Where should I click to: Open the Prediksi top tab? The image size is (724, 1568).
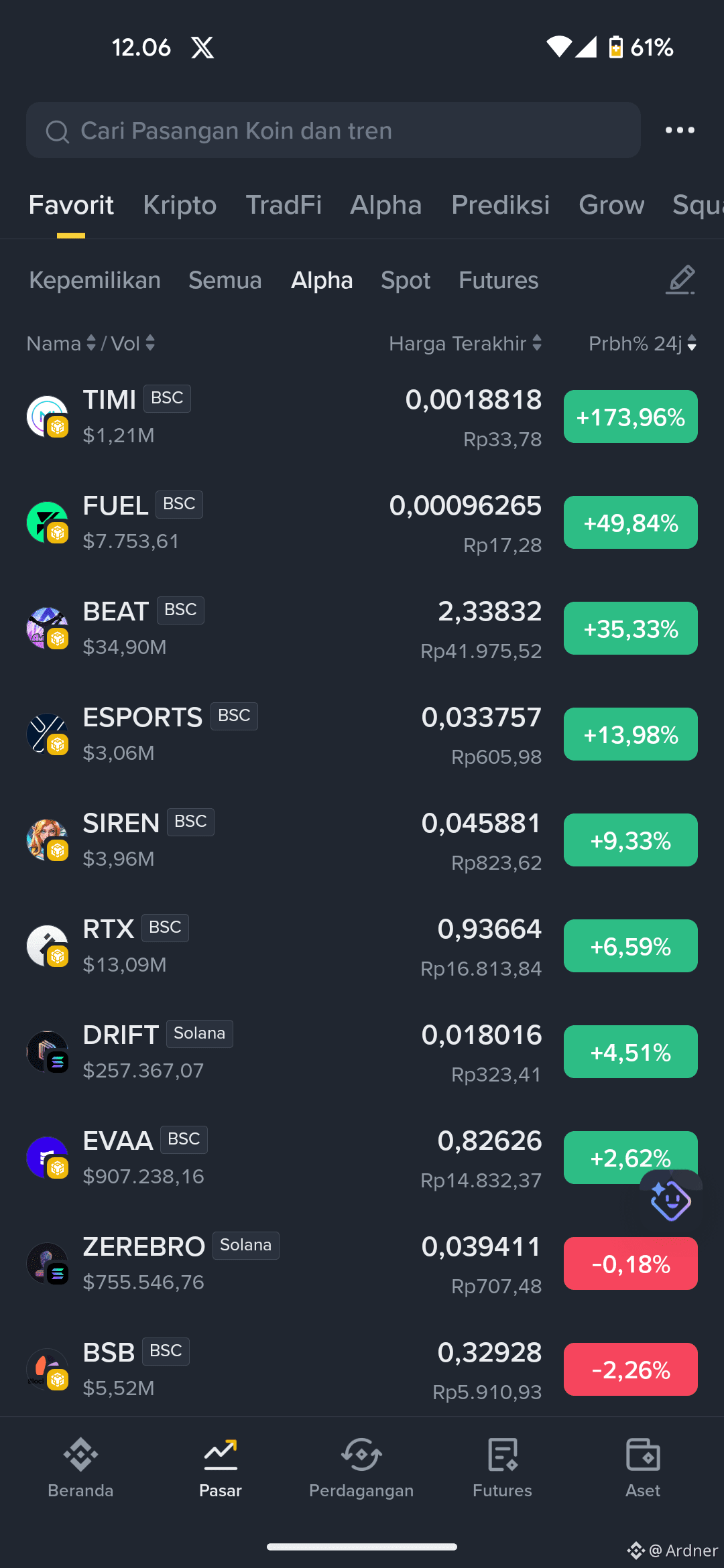(501, 205)
